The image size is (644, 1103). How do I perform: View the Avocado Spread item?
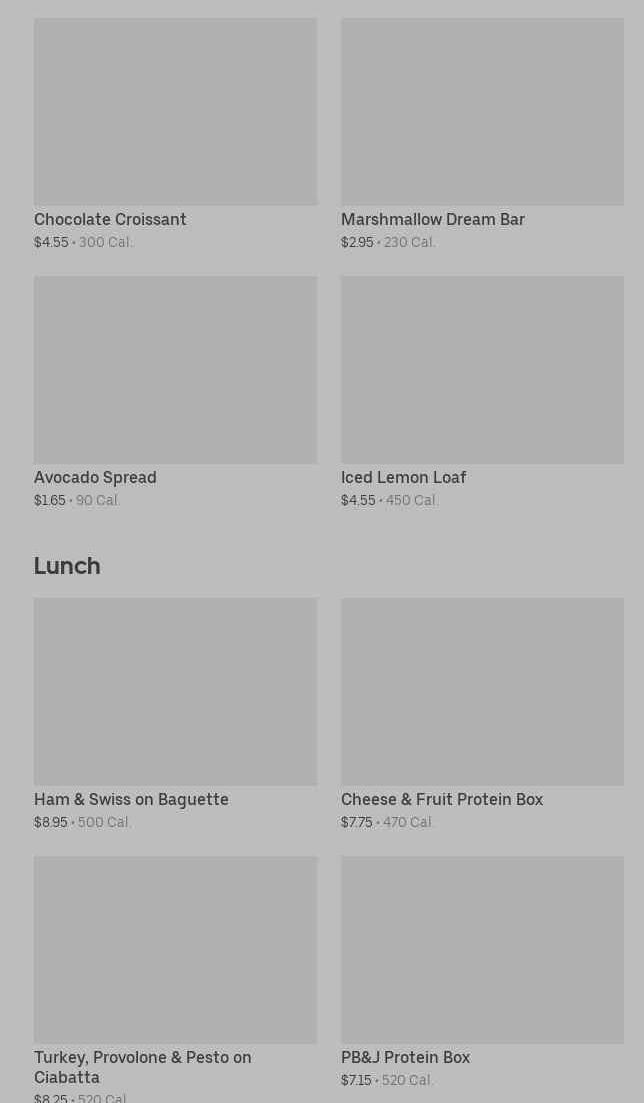175,392
